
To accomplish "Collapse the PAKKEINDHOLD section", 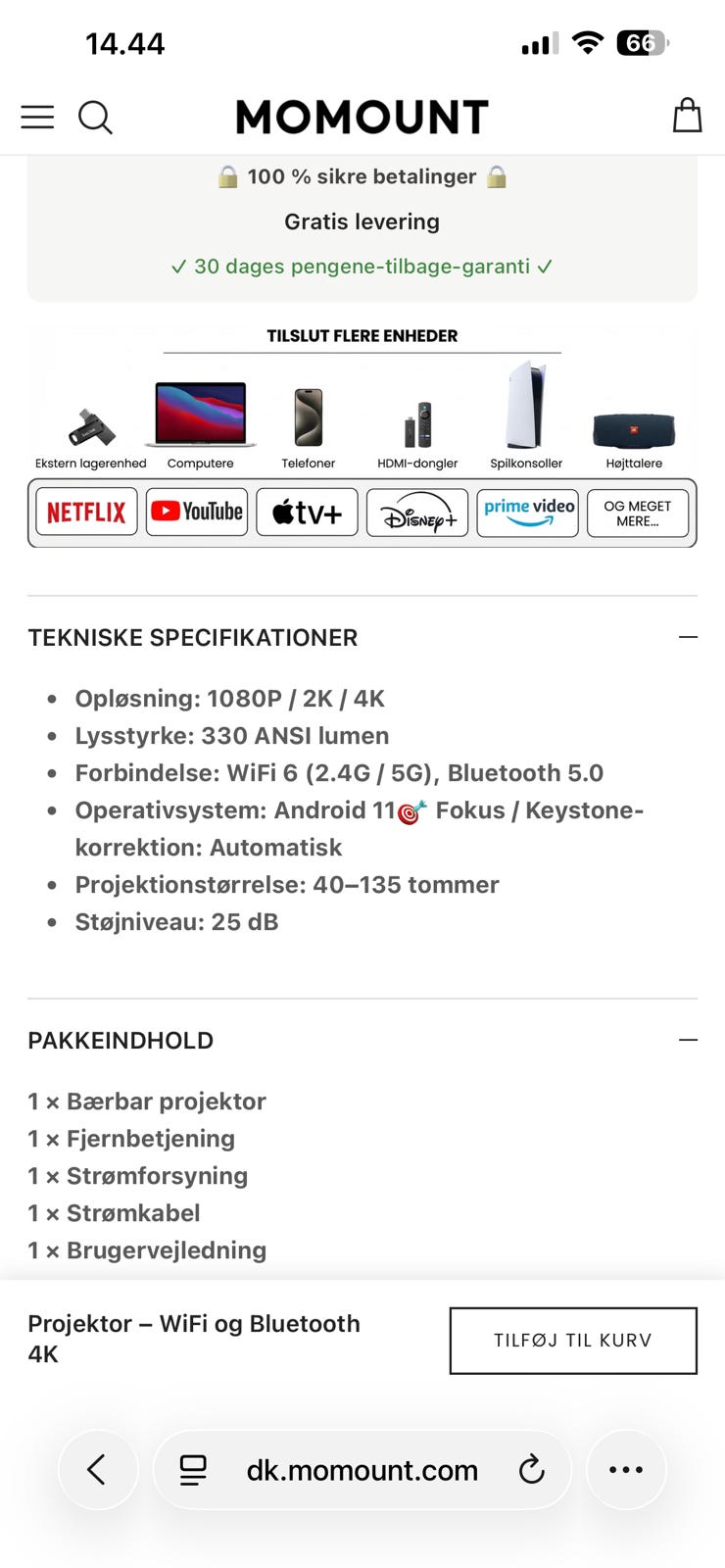I will (689, 1039).
